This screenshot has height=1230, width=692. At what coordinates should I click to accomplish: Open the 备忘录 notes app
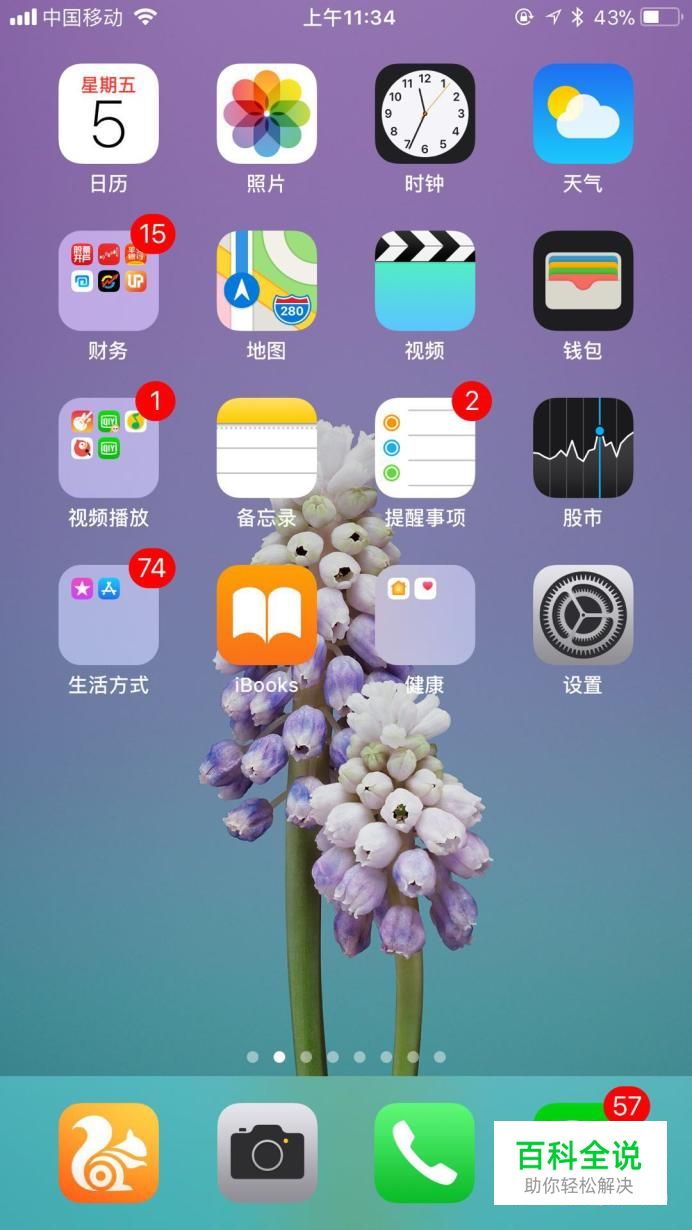pos(266,448)
